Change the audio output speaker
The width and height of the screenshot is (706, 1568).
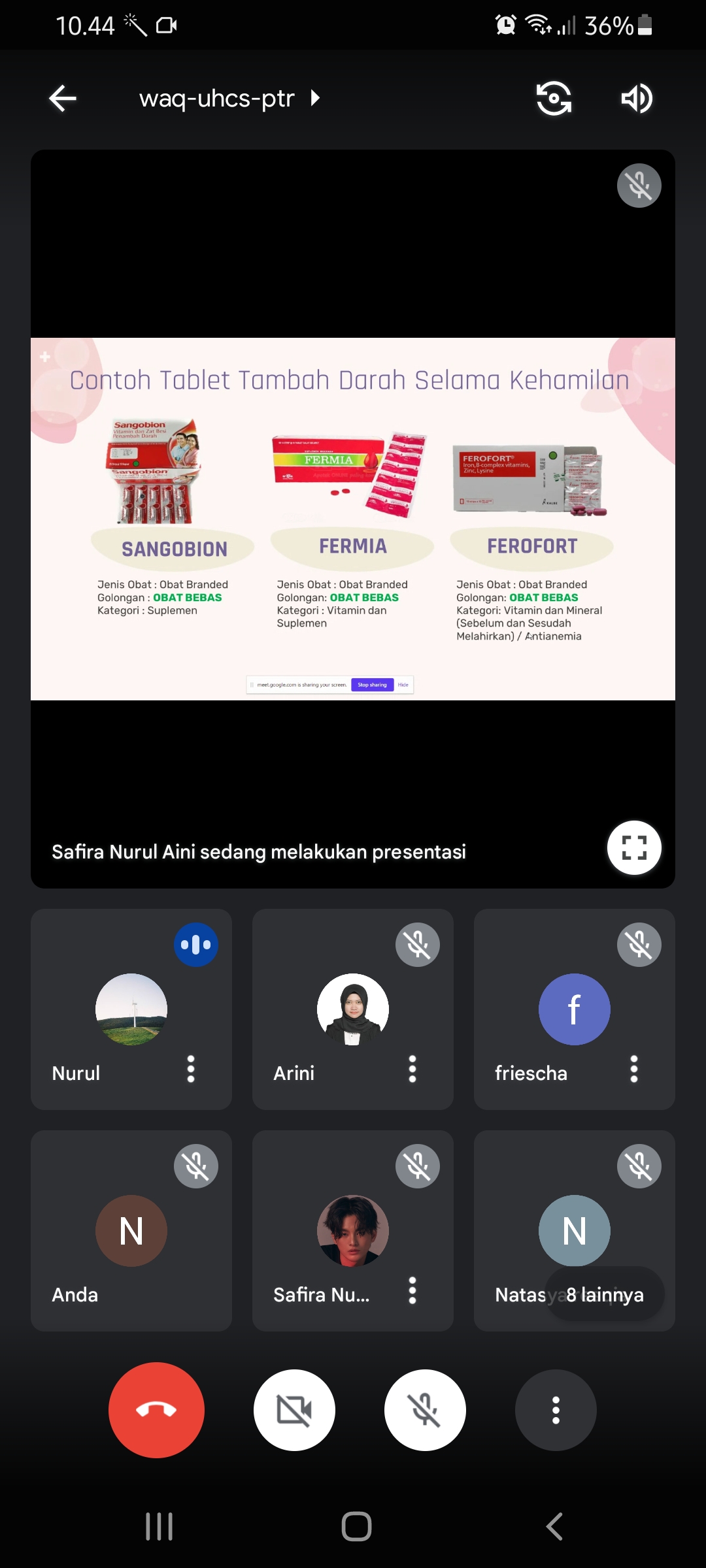click(636, 99)
